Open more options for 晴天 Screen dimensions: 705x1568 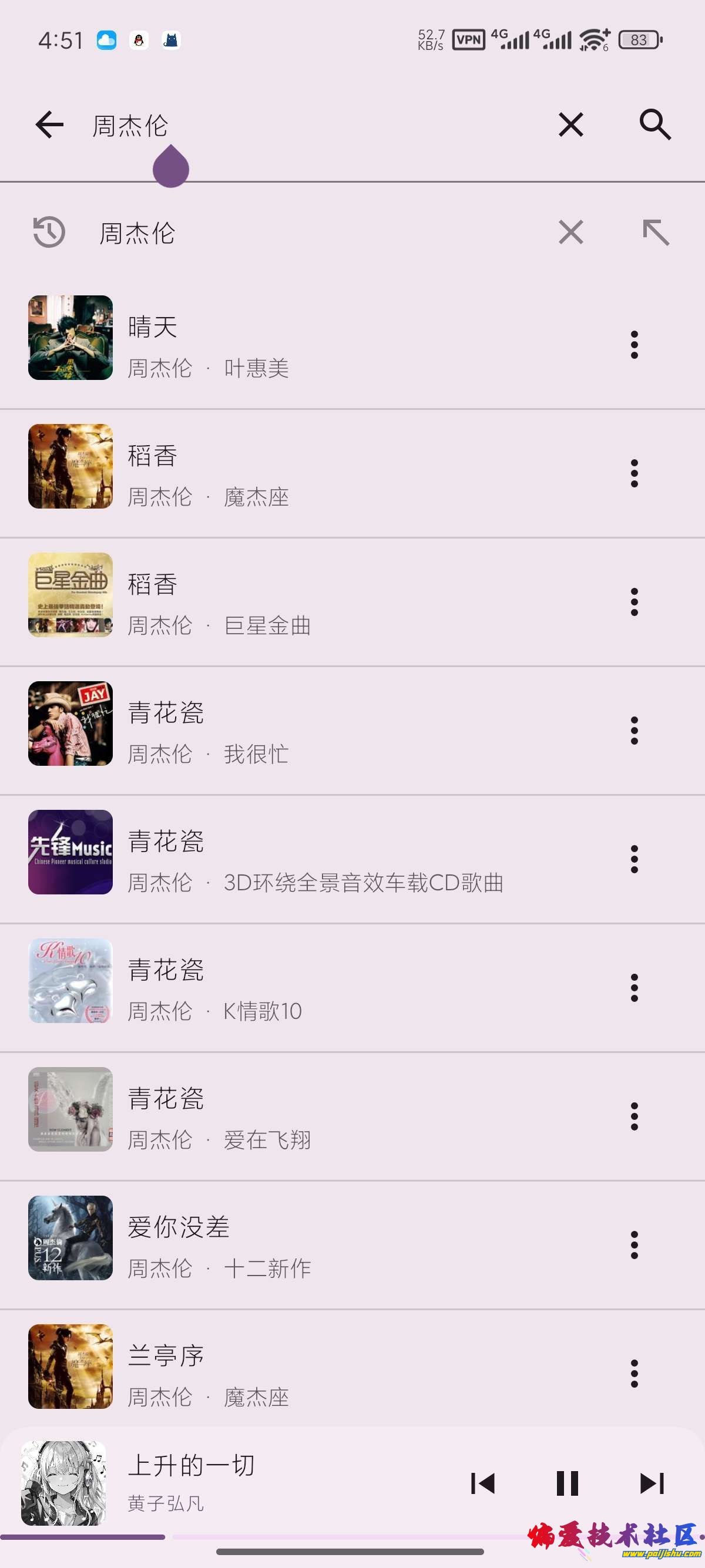pyautogui.click(x=634, y=345)
